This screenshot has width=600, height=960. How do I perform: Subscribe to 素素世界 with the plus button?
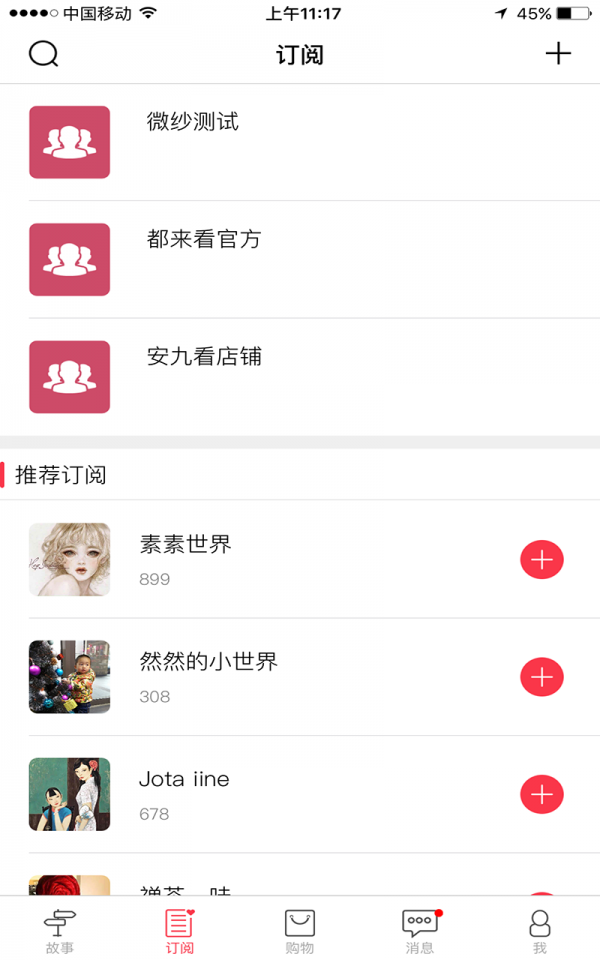coord(542,560)
